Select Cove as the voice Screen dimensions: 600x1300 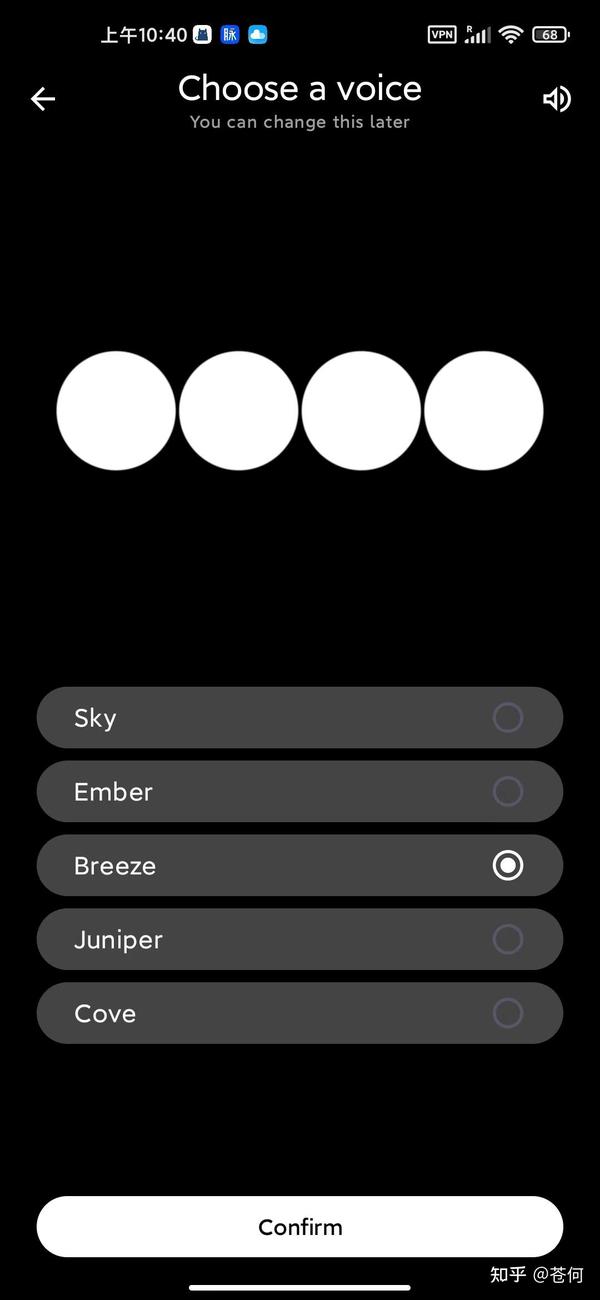(300, 1013)
